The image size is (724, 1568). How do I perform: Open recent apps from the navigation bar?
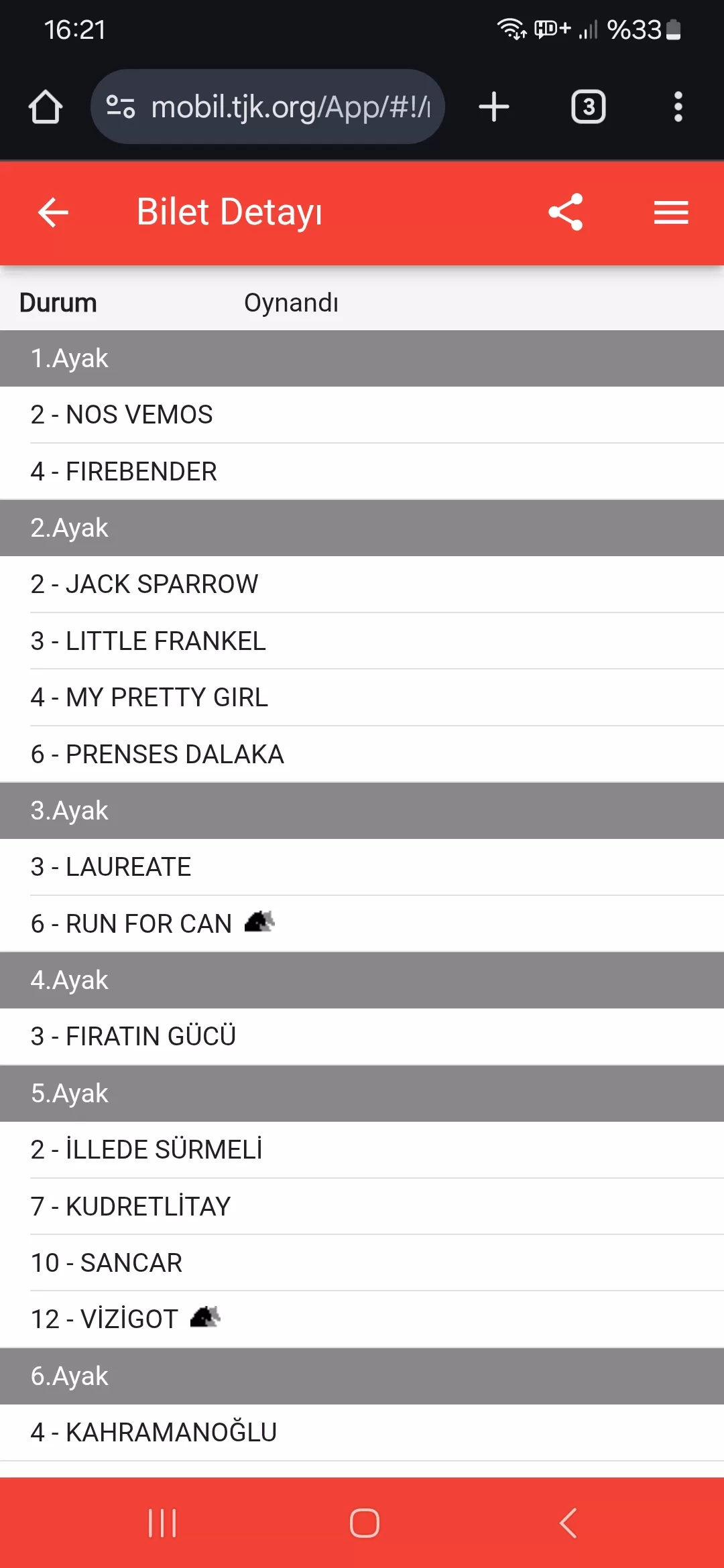click(162, 1523)
